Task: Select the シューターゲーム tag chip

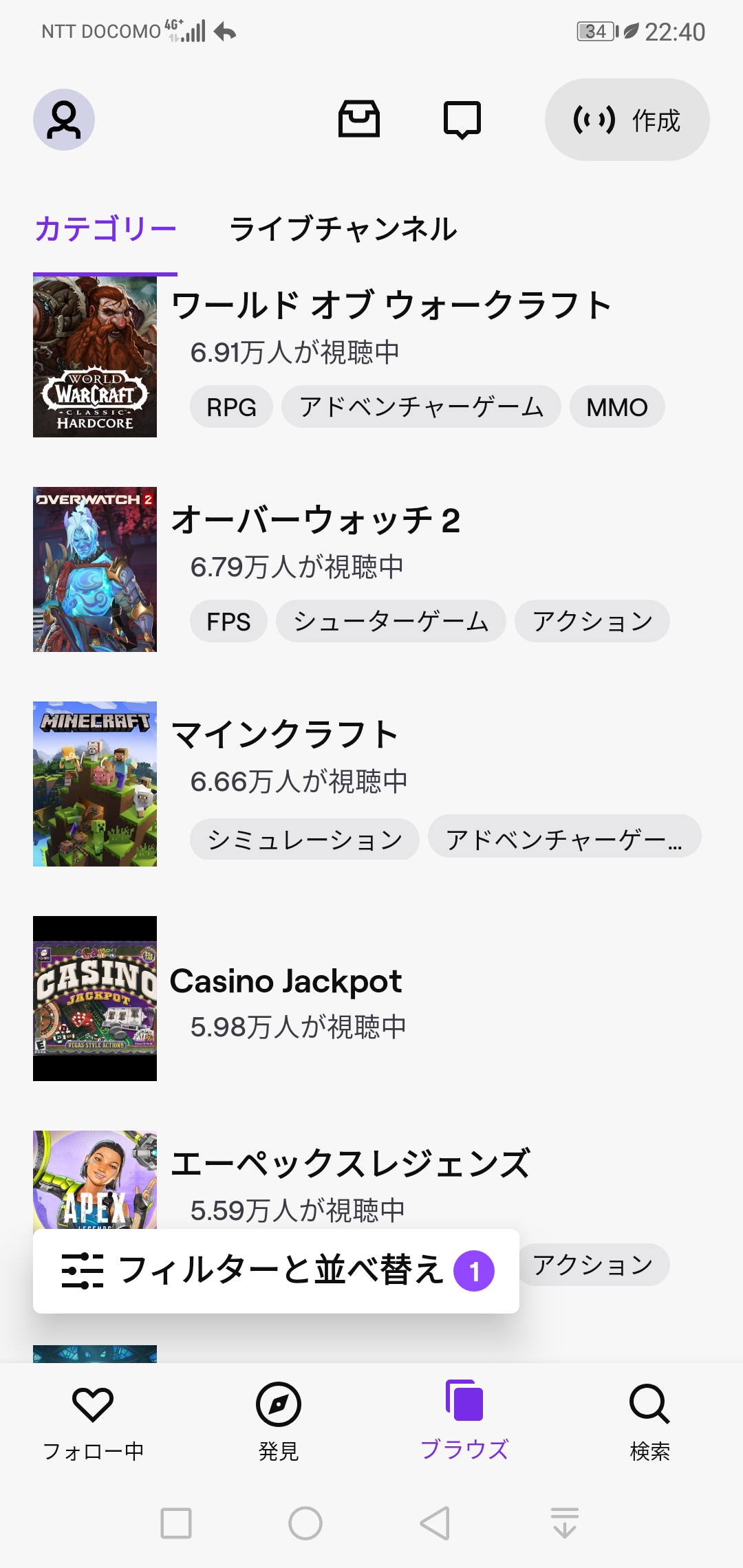Action: [391, 622]
